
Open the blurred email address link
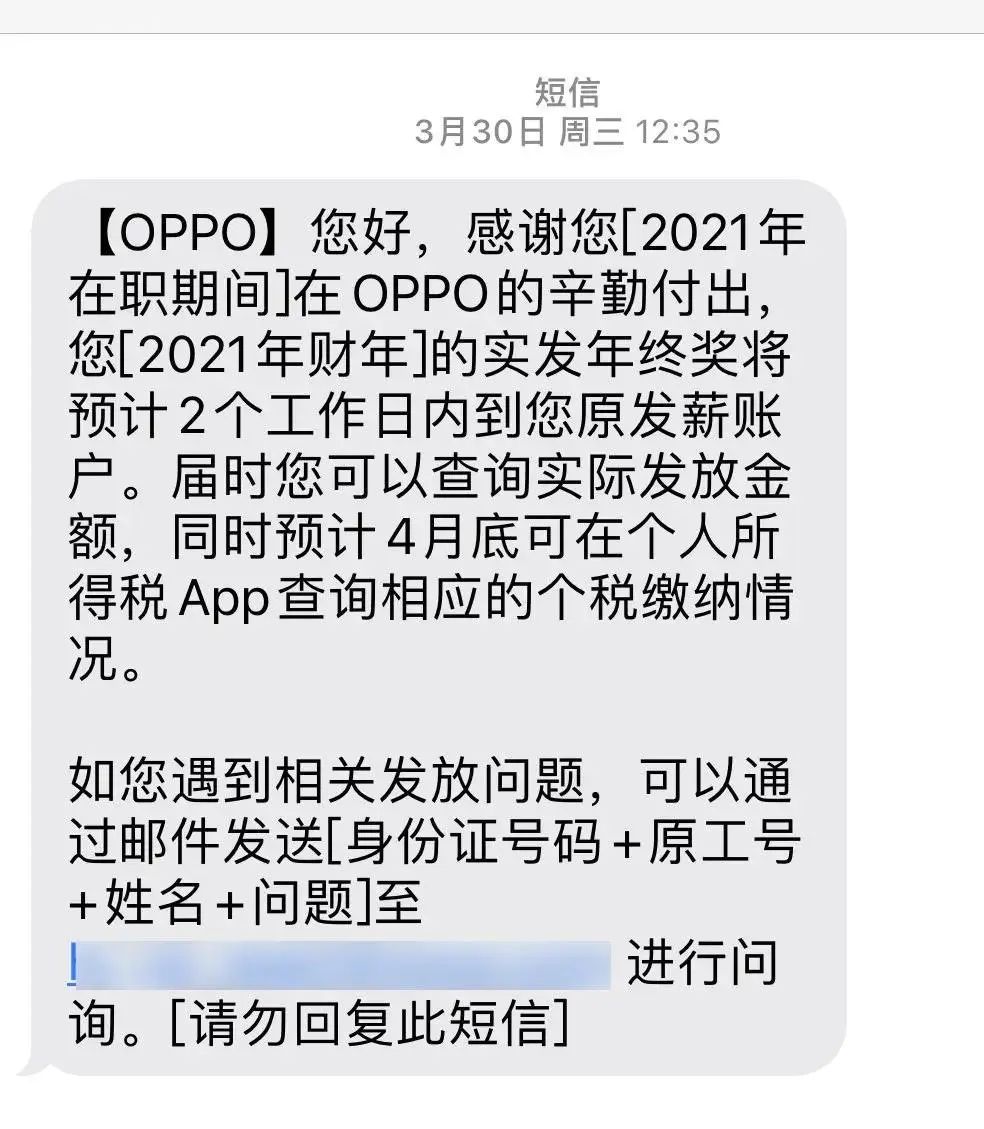(340, 965)
